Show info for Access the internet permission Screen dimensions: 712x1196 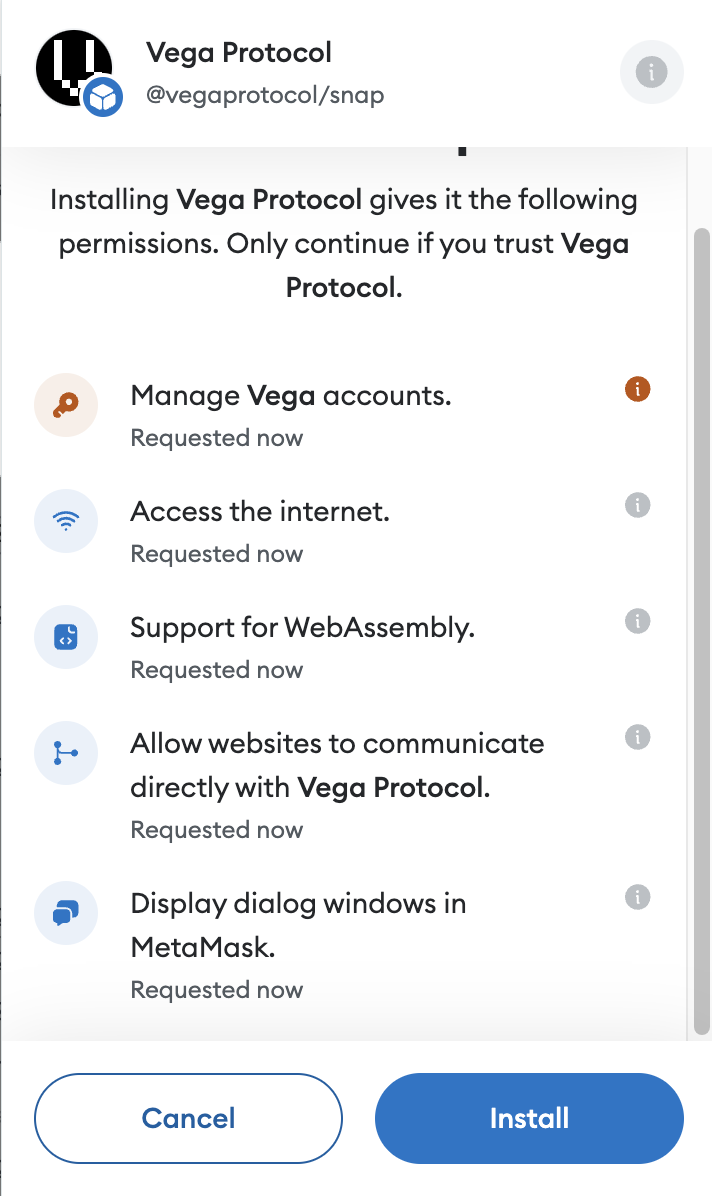638,505
